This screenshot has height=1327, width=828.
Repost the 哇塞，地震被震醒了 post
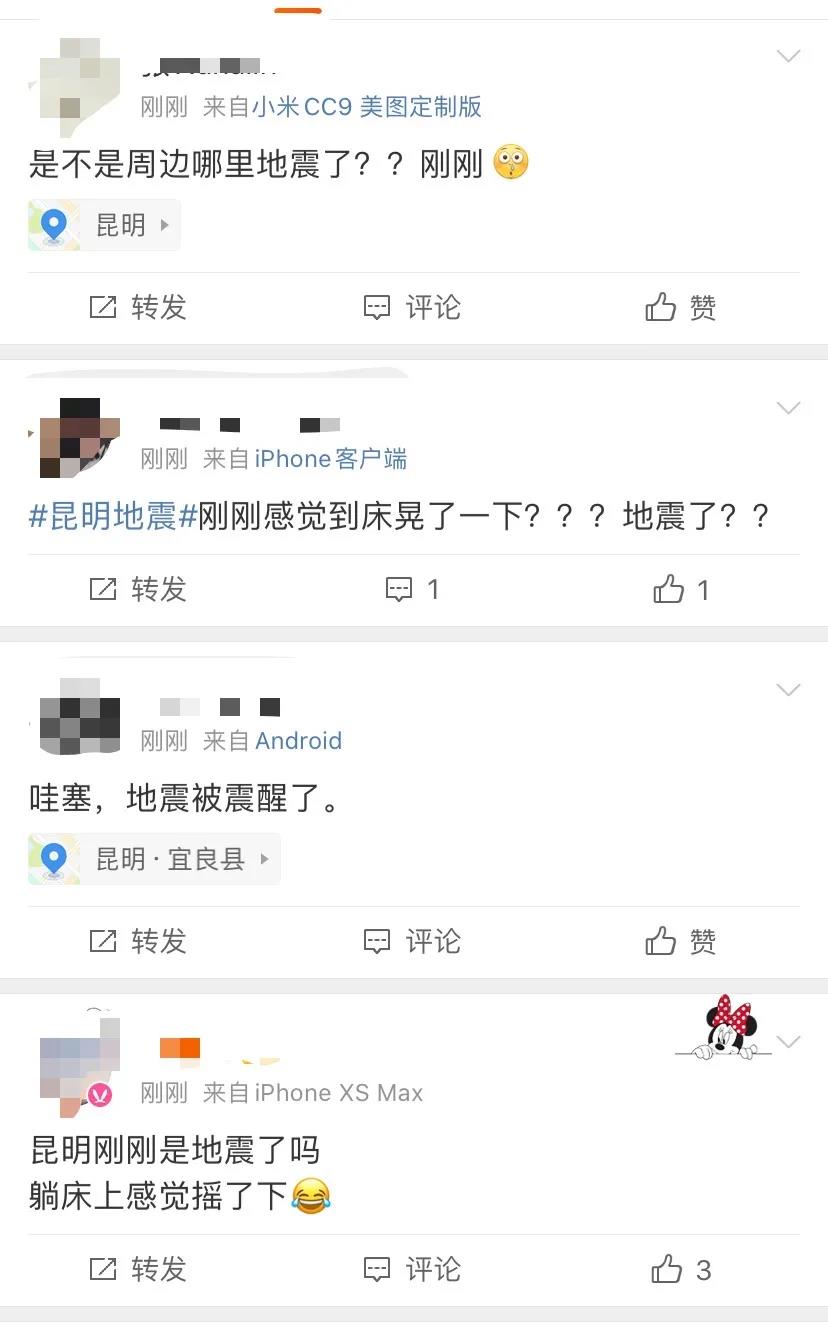[138, 941]
